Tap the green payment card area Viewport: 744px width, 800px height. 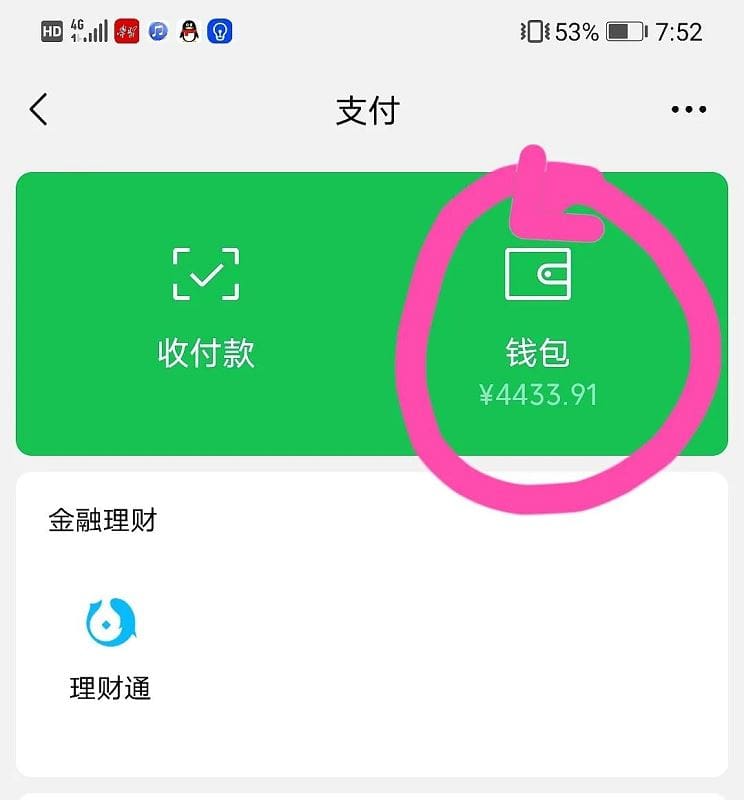(371, 310)
